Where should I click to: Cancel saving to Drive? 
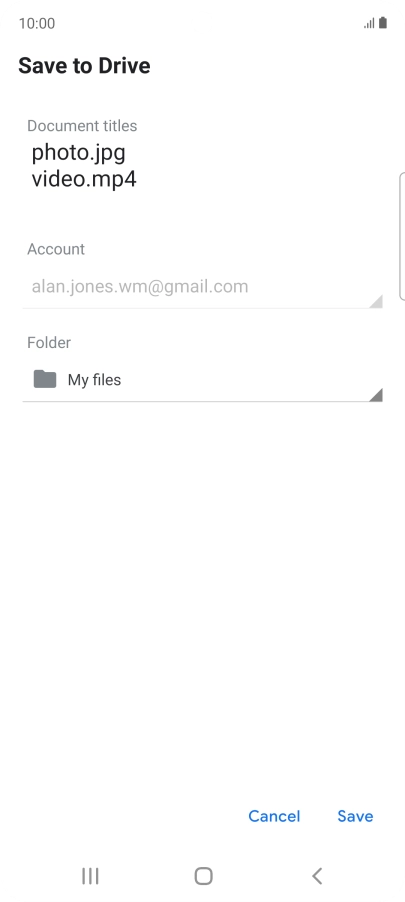tap(274, 816)
